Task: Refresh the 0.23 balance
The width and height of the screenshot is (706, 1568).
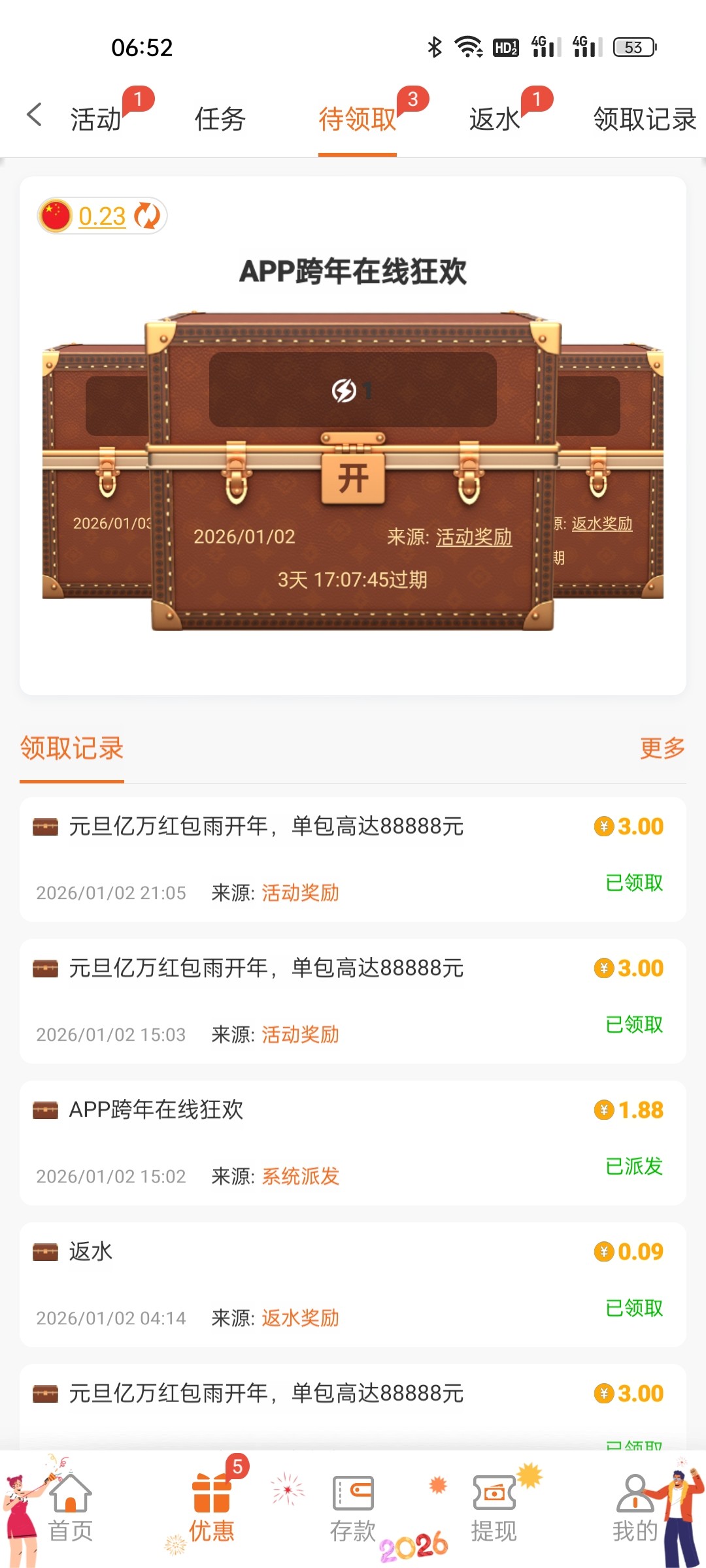Action: pyautogui.click(x=147, y=216)
